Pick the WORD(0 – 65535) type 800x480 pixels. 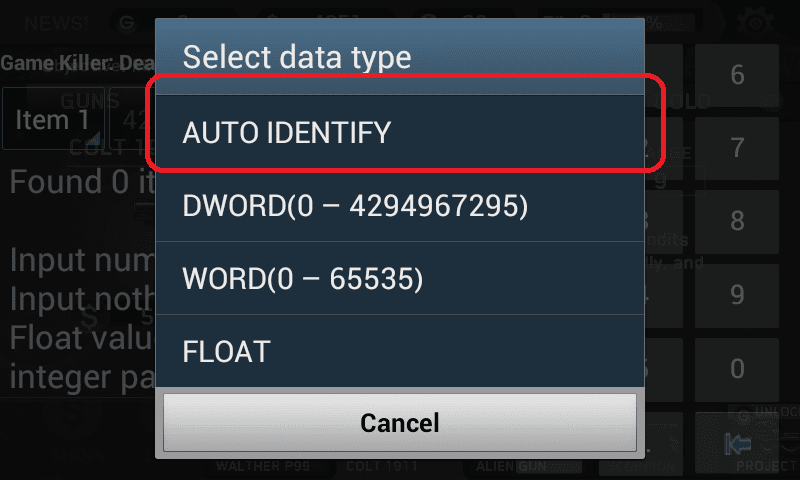coord(399,278)
